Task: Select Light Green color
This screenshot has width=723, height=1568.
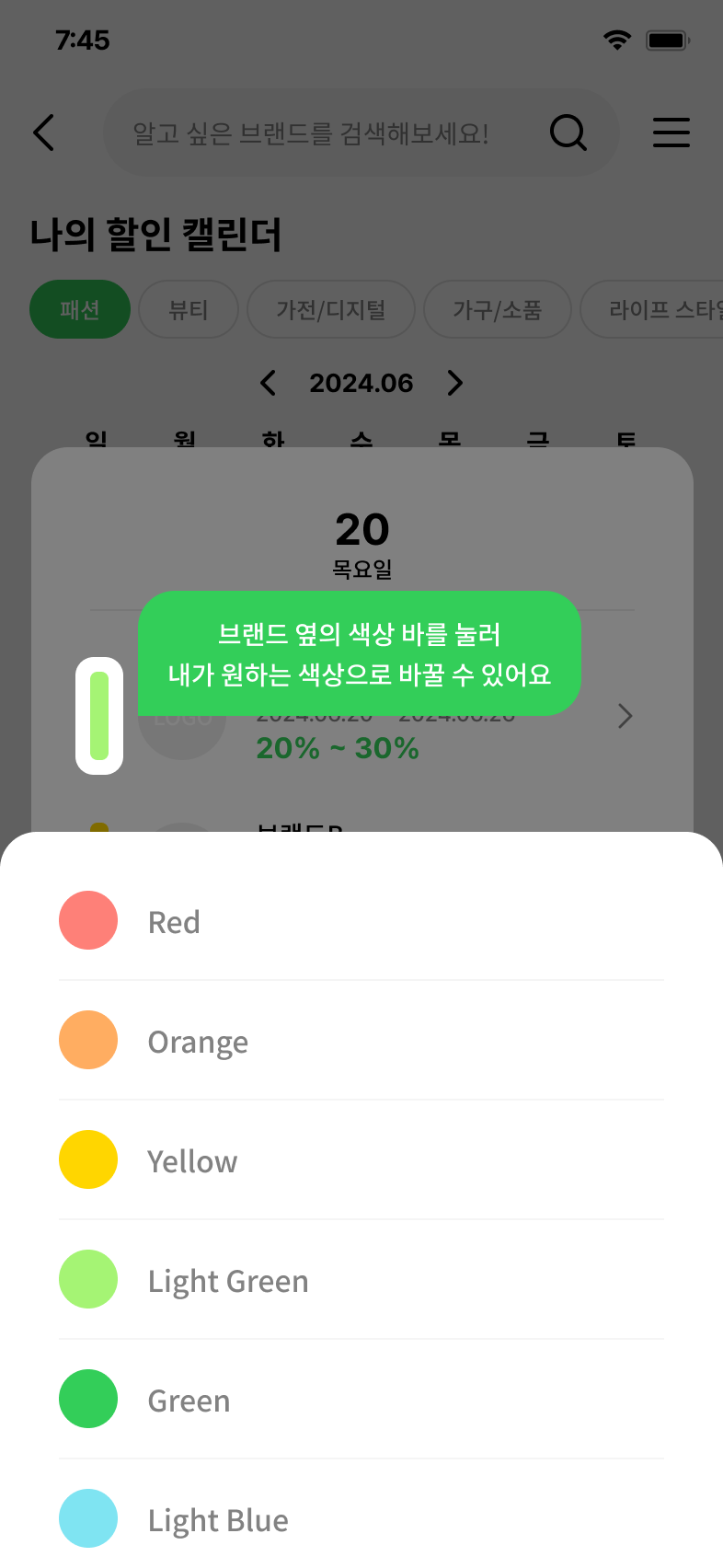Action: [227, 1280]
